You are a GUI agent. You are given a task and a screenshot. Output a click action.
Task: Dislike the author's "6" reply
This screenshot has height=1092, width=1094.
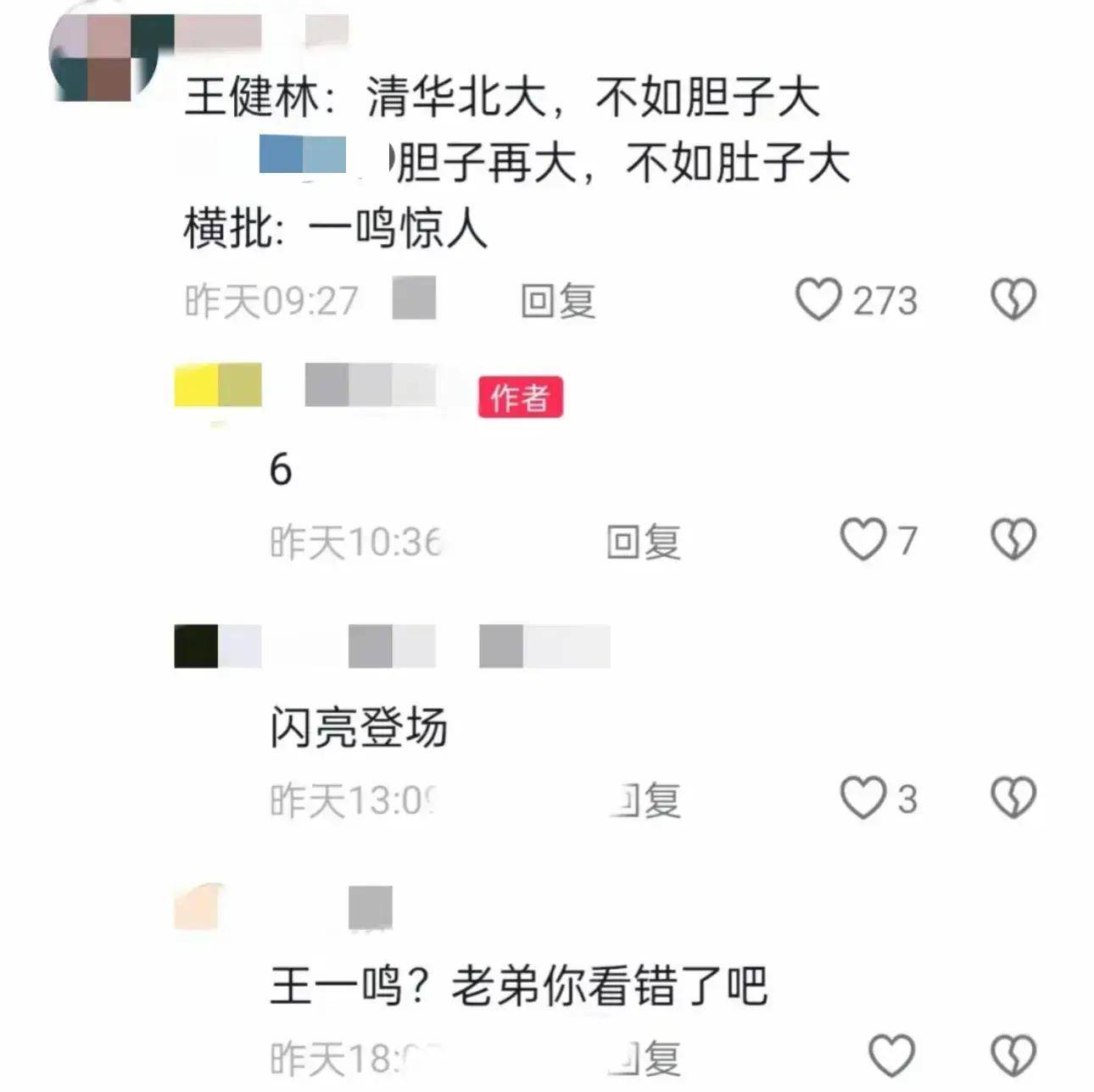[x=1013, y=540]
